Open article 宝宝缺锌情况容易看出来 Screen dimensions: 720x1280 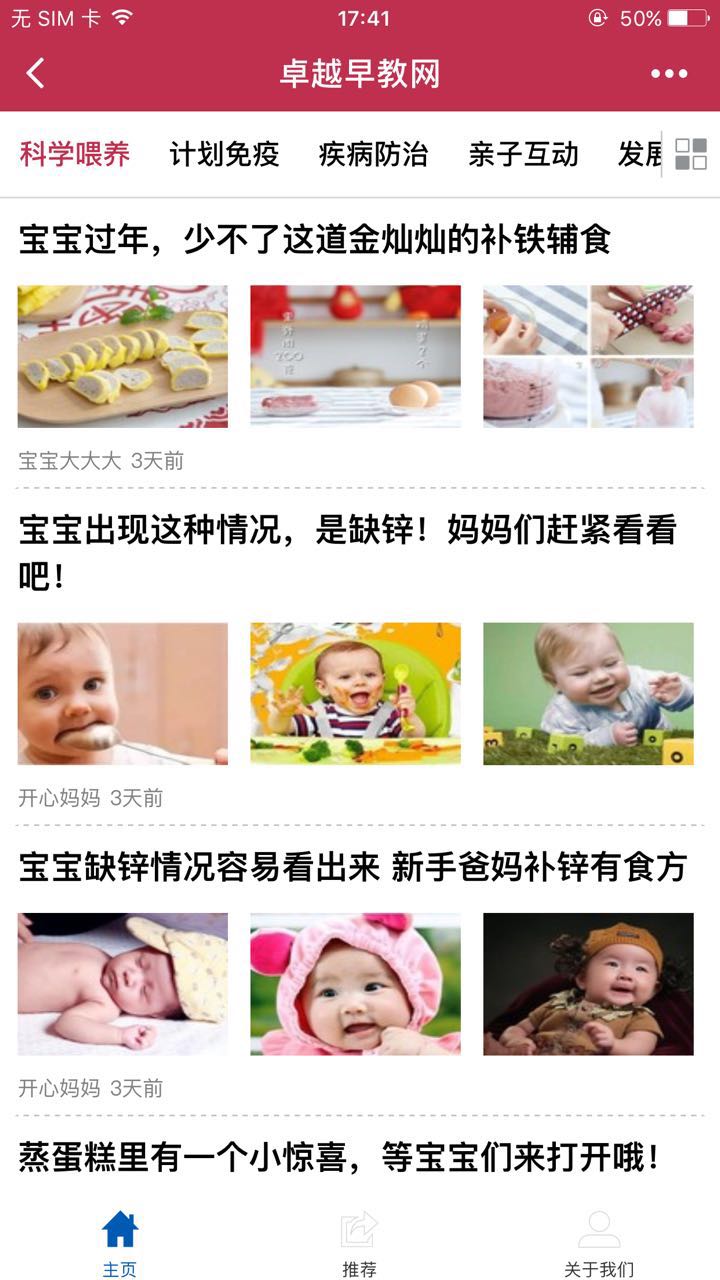(x=352, y=867)
